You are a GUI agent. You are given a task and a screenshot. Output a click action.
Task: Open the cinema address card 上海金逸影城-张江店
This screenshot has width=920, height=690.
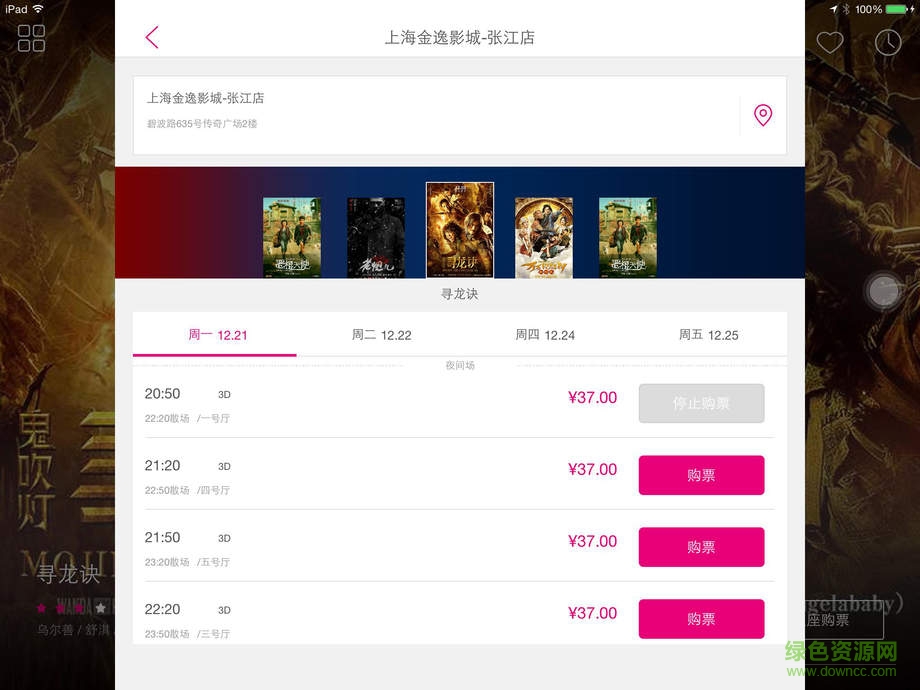point(430,115)
